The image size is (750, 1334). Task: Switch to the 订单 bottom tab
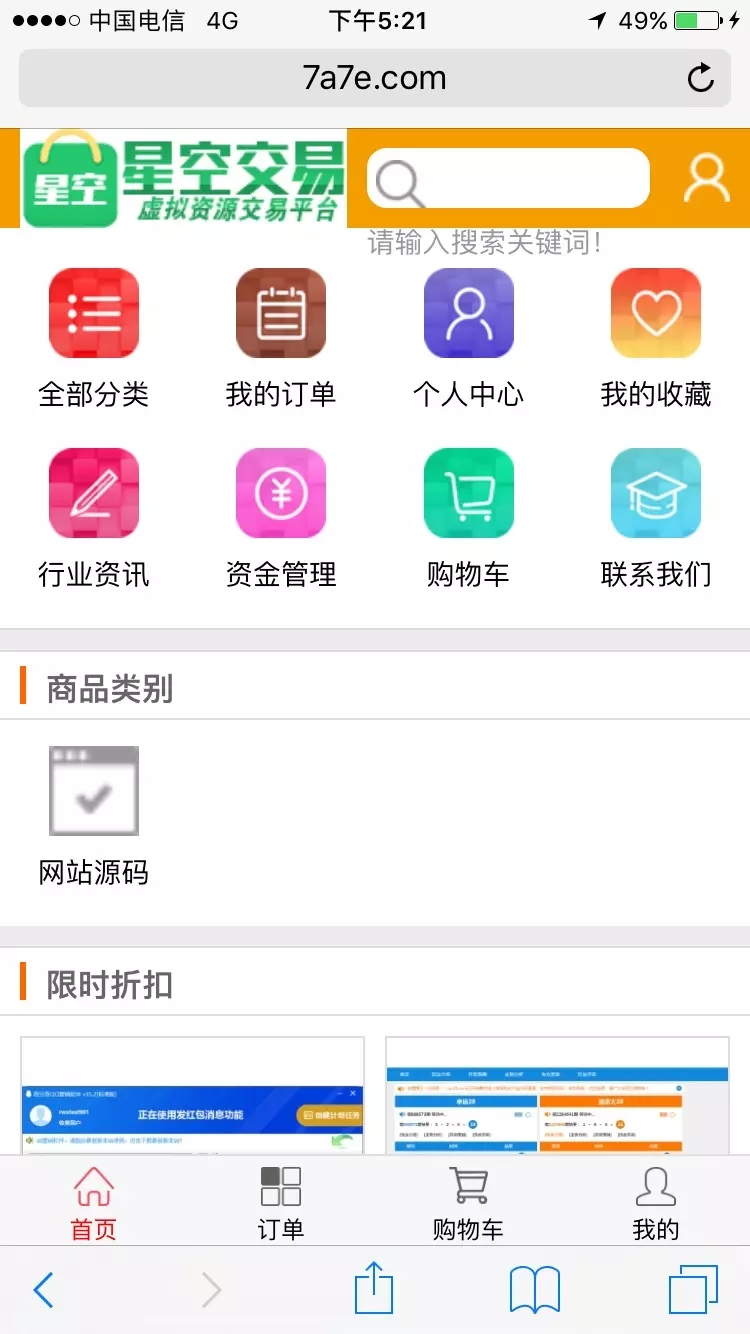point(281,1203)
